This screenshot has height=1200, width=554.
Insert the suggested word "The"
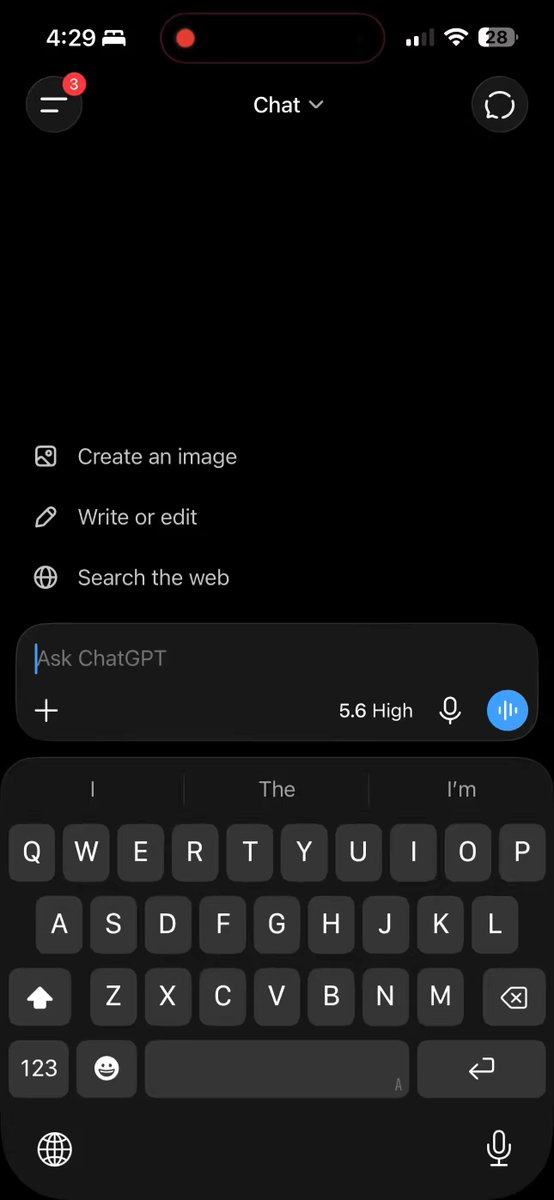[x=277, y=789]
